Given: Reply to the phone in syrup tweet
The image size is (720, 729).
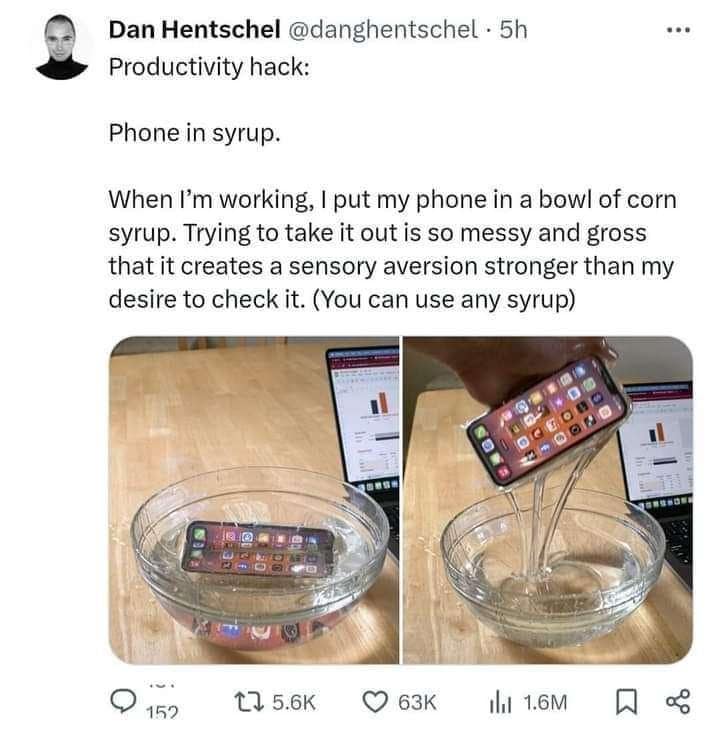Looking at the screenshot, I should pyautogui.click(x=122, y=700).
